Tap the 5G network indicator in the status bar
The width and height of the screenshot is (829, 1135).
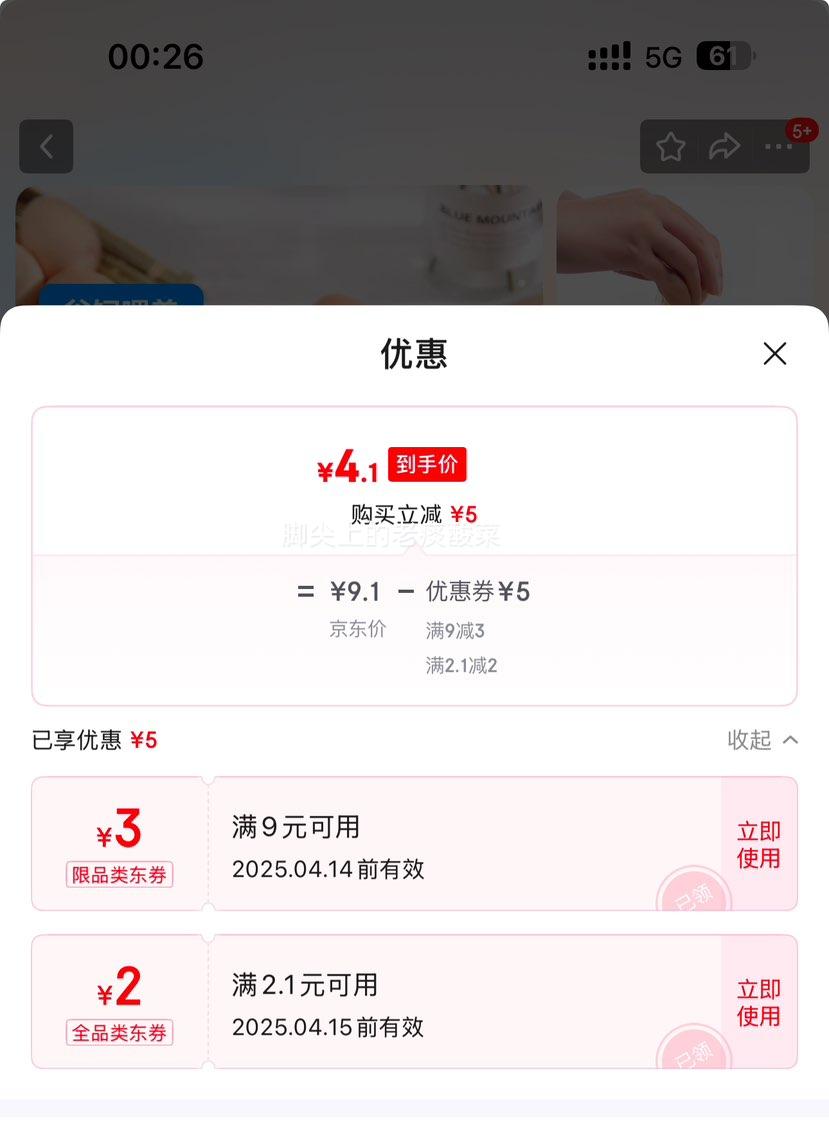pyautogui.click(x=660, y=59)
